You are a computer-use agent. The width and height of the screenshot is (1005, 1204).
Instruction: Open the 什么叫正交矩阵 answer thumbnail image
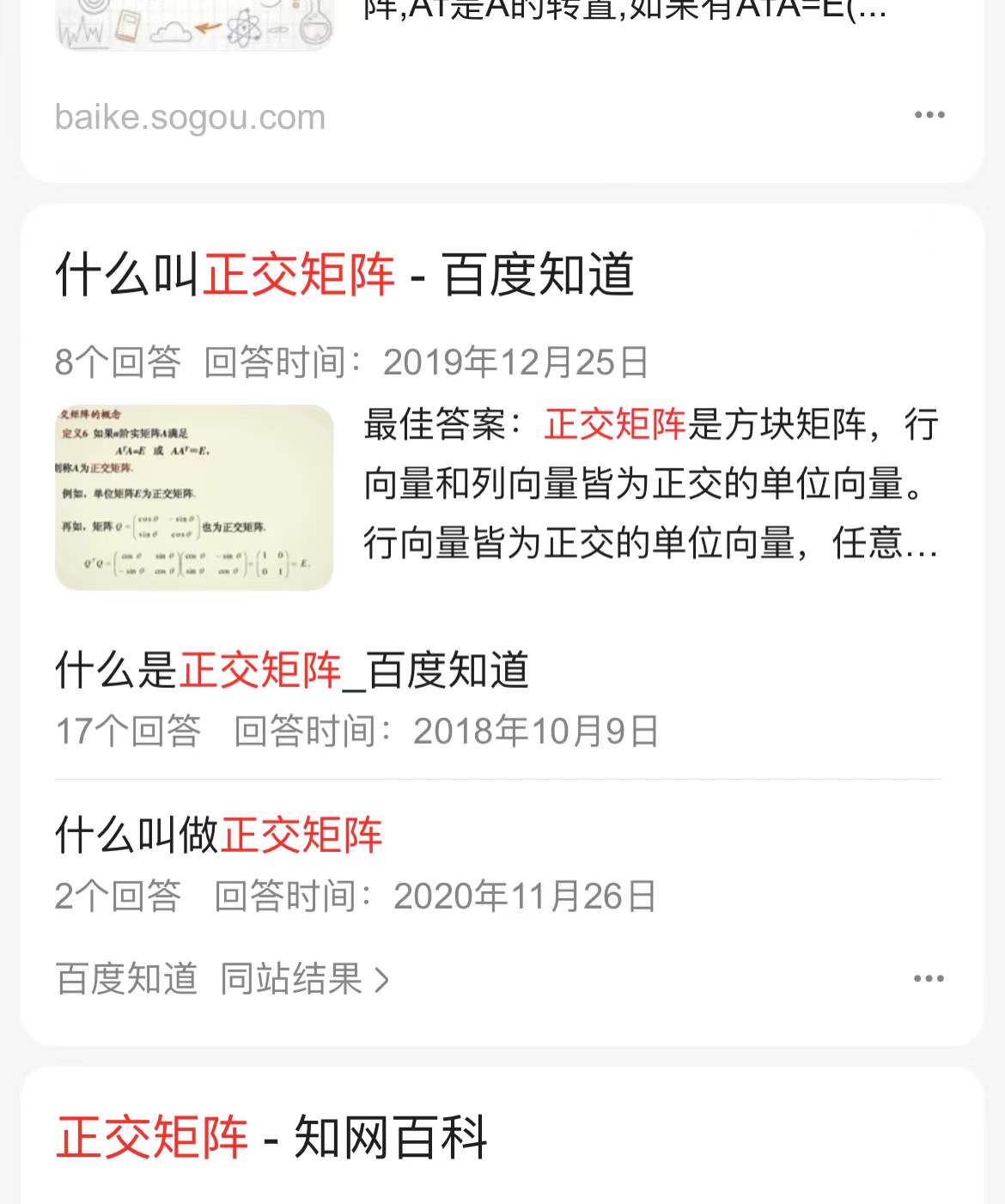[194, 496]
